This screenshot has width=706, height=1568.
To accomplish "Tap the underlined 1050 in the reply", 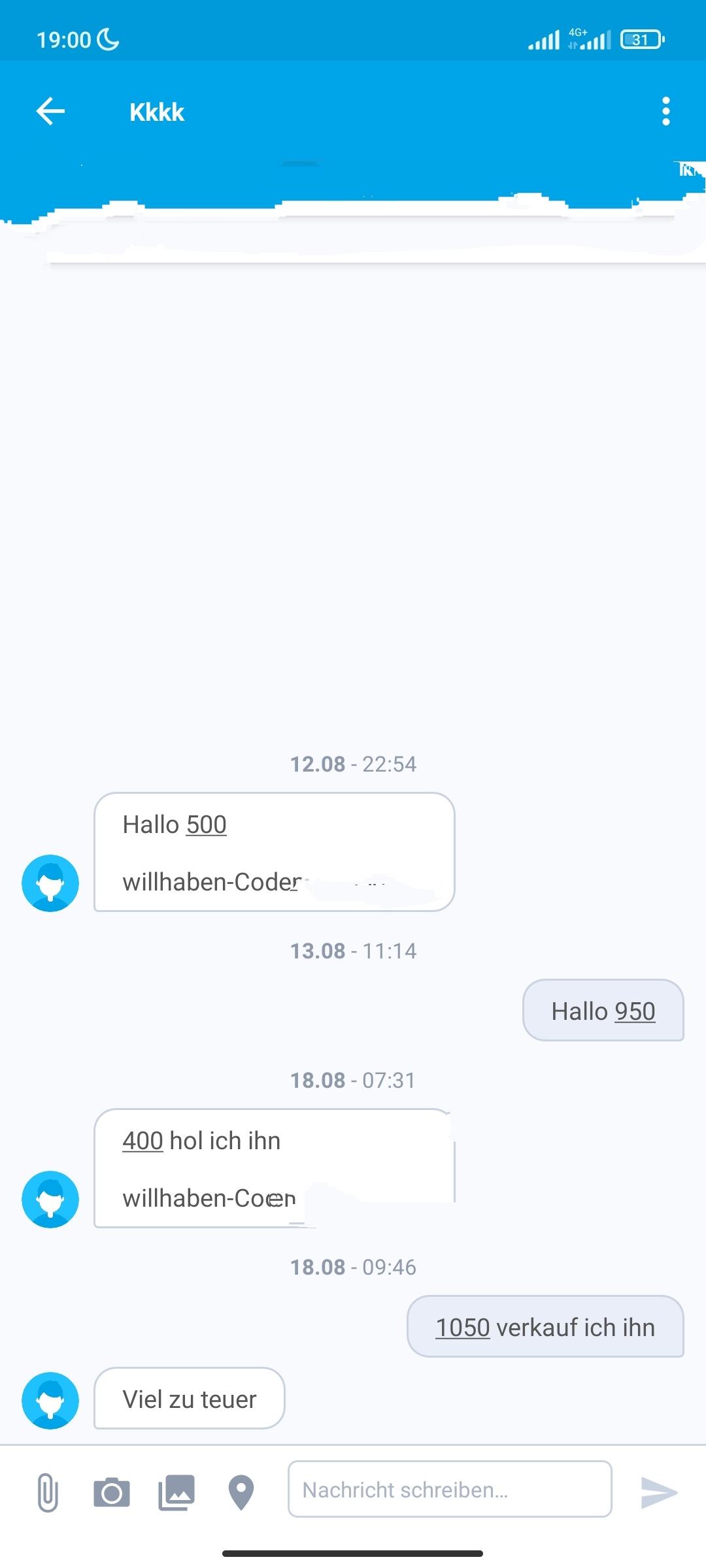I will tap(463, 1328).
